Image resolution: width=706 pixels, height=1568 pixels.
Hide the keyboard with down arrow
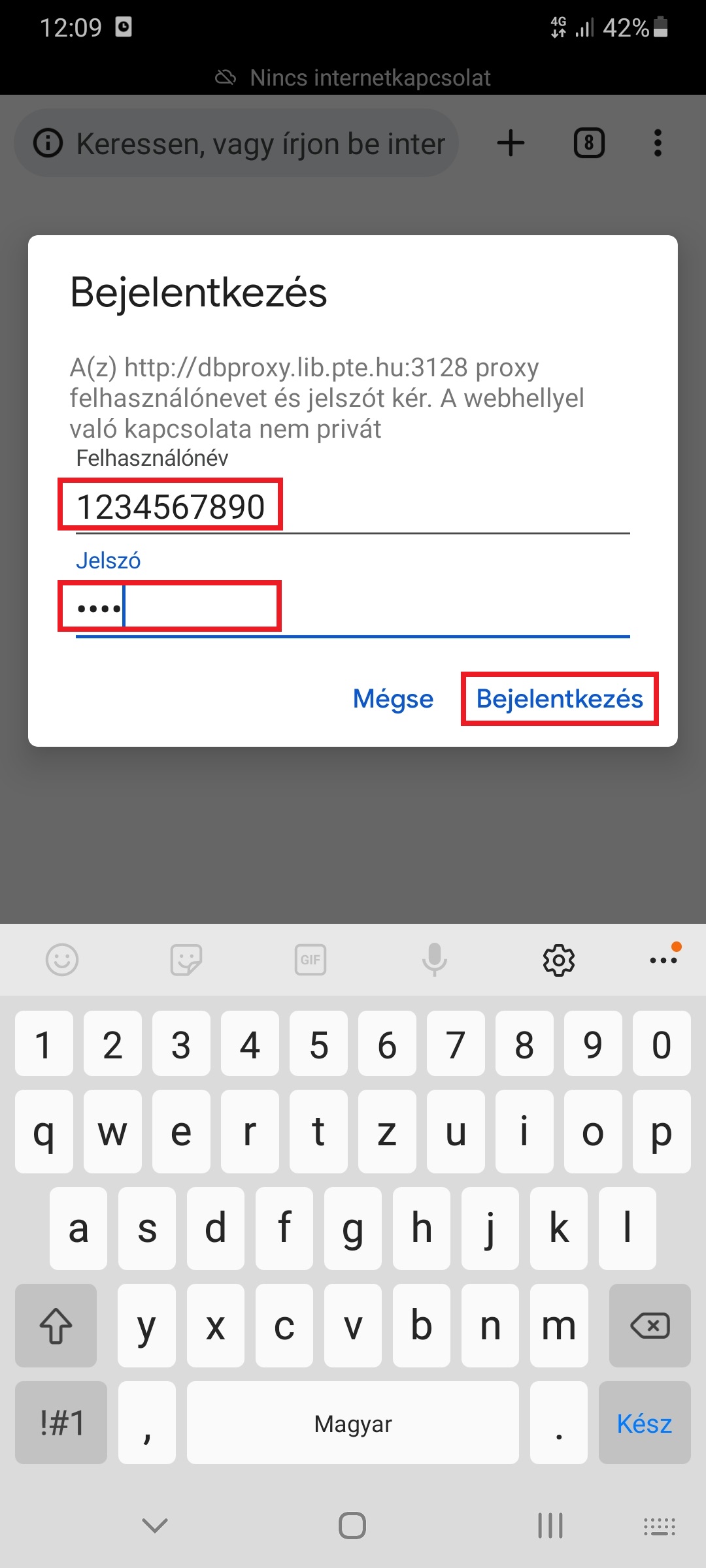155,1526
